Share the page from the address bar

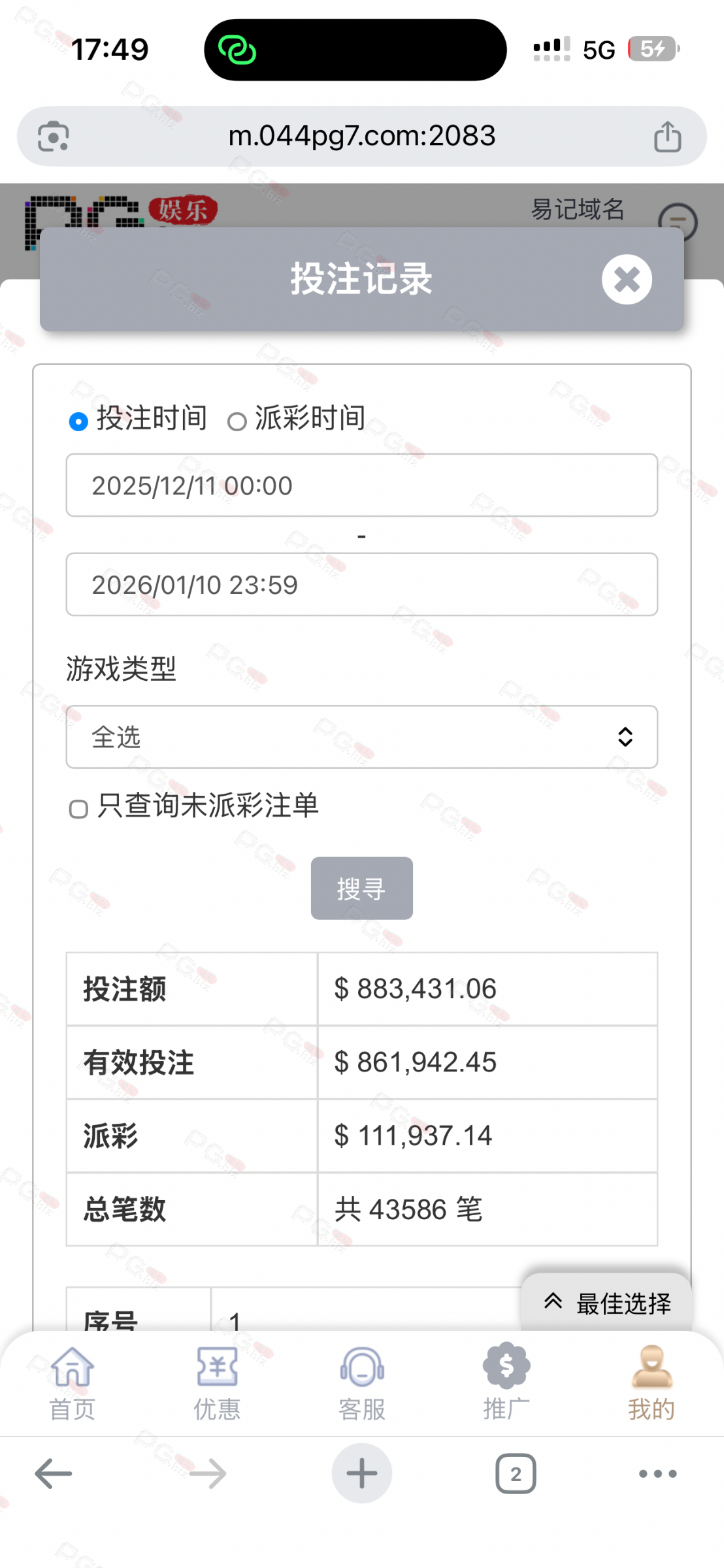pyautogui.click(x=667, y=137)
